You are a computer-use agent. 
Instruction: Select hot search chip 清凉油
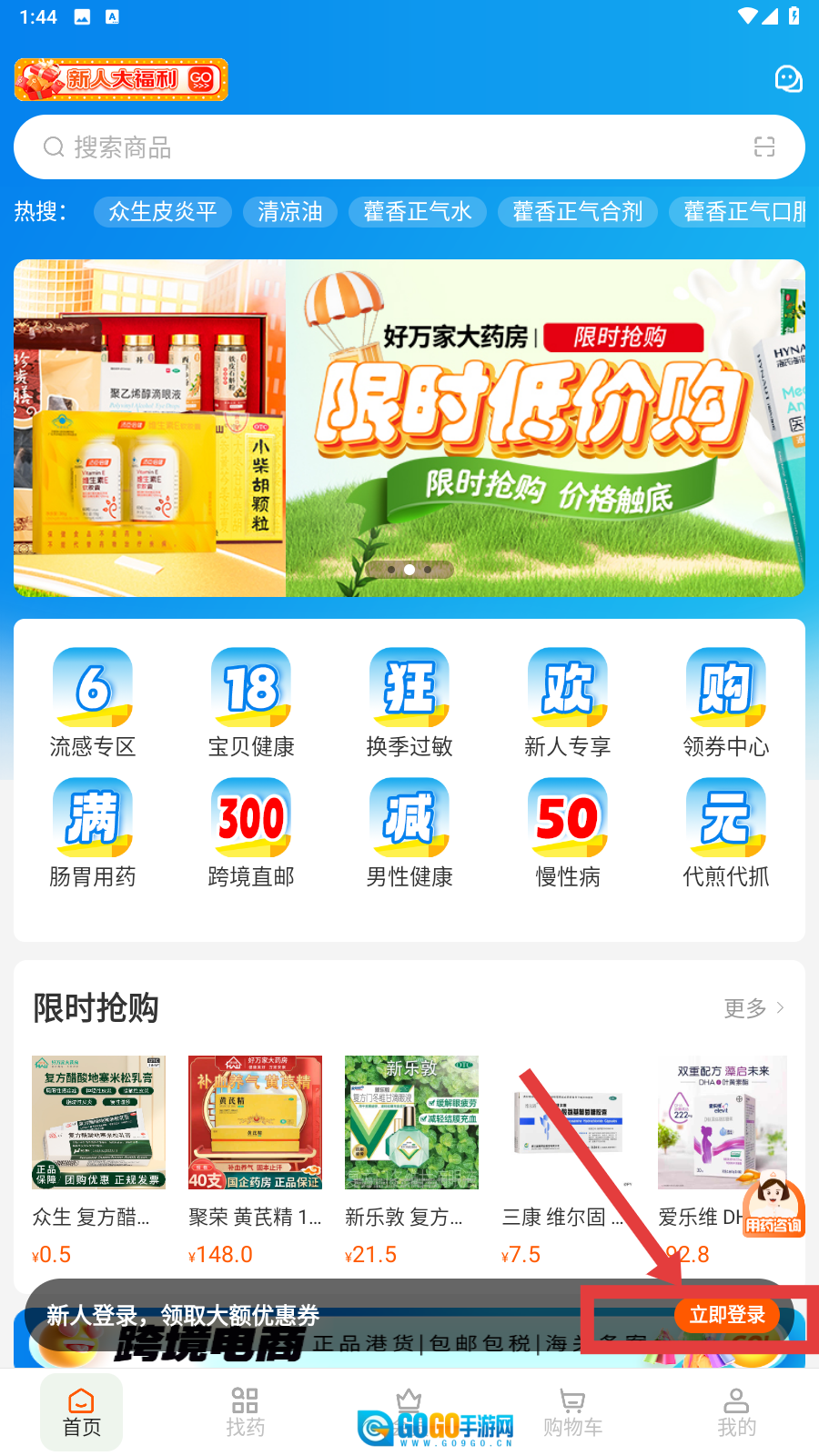tap(290, 212)
